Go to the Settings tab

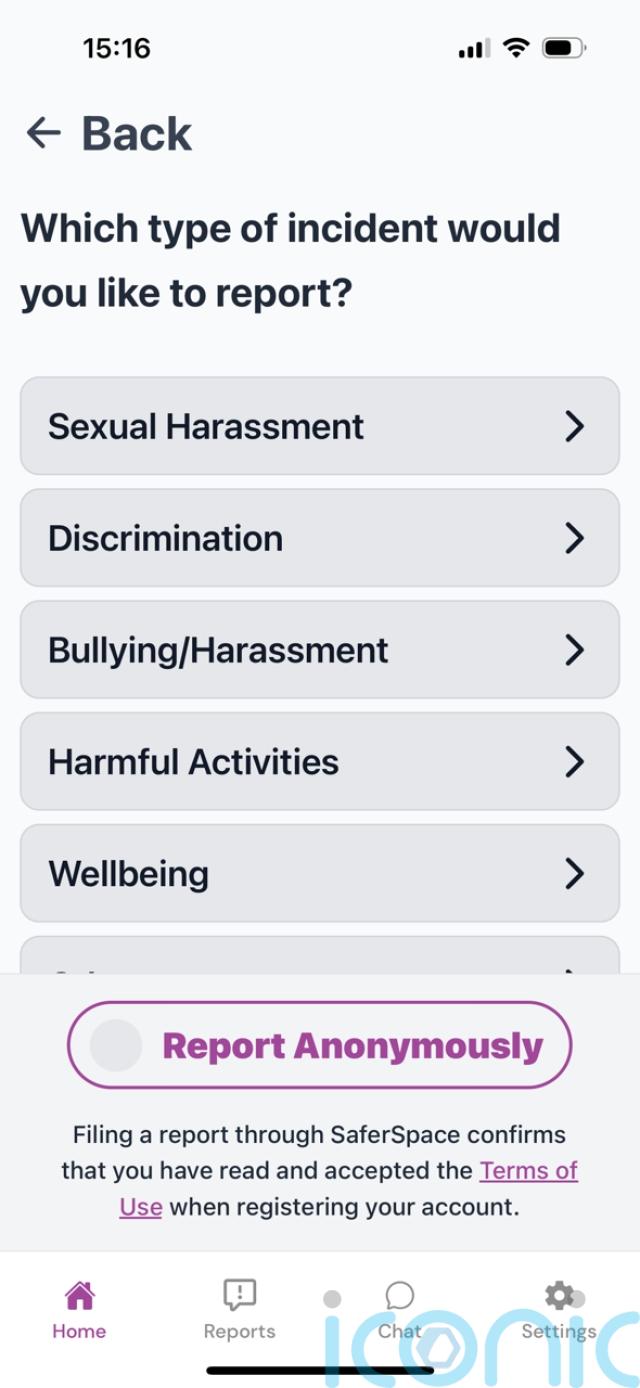[x=559, y=1310]
